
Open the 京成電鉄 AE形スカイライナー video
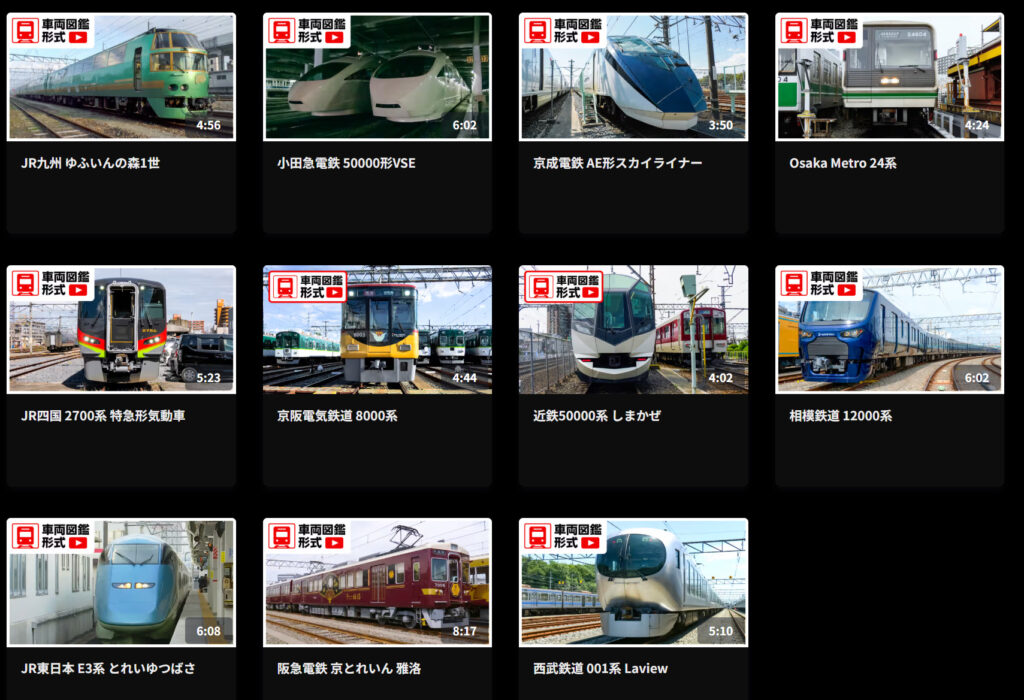(x=633, y=77)
